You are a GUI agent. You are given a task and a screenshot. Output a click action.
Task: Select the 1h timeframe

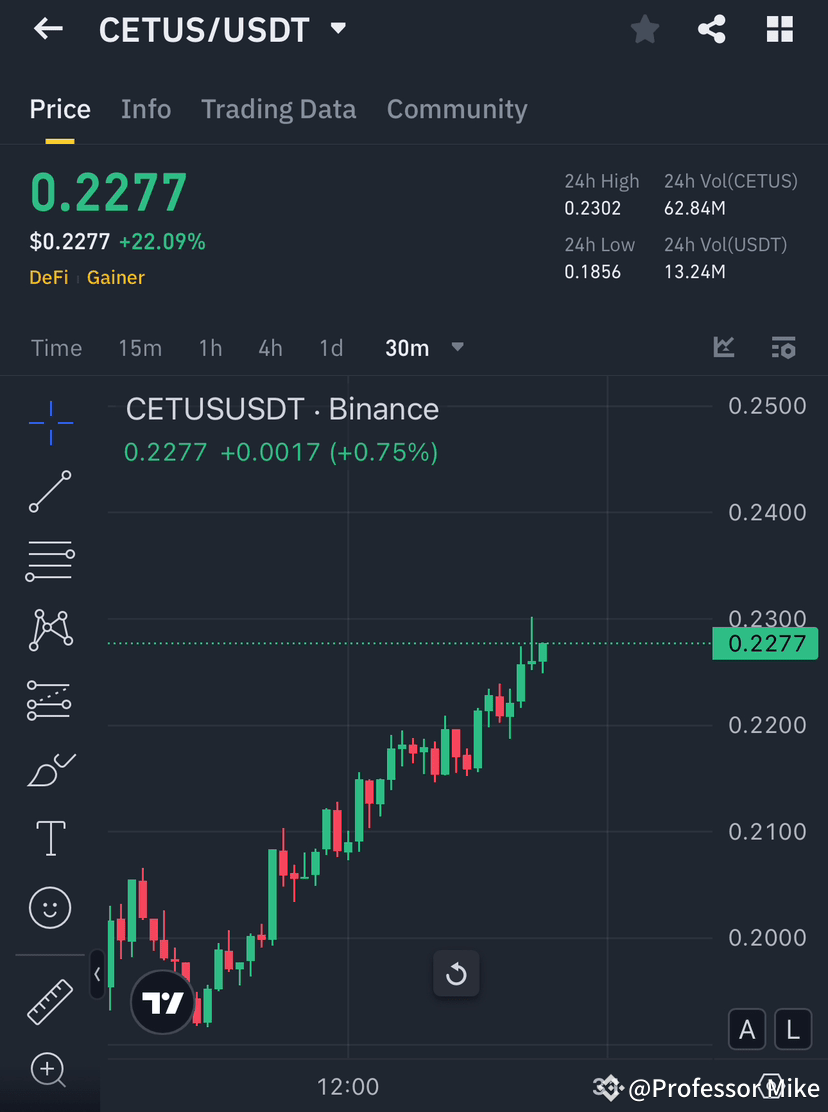pyautogui.click(x=210, y=347)
